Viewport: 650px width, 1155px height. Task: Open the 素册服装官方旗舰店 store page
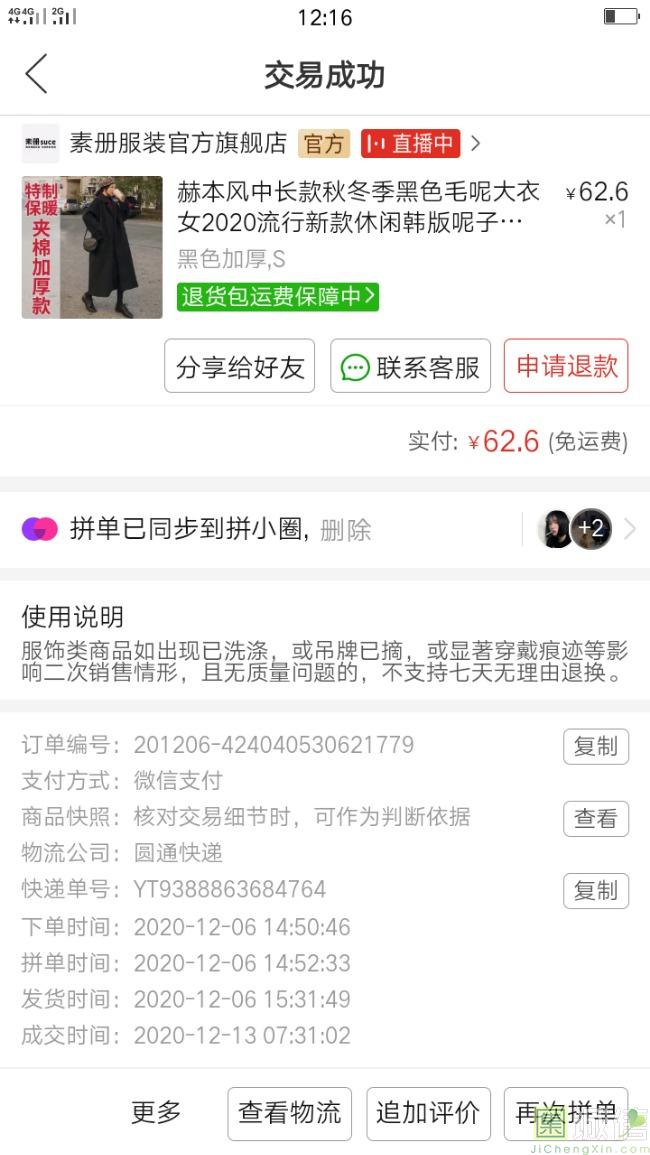tap(178, 143)
